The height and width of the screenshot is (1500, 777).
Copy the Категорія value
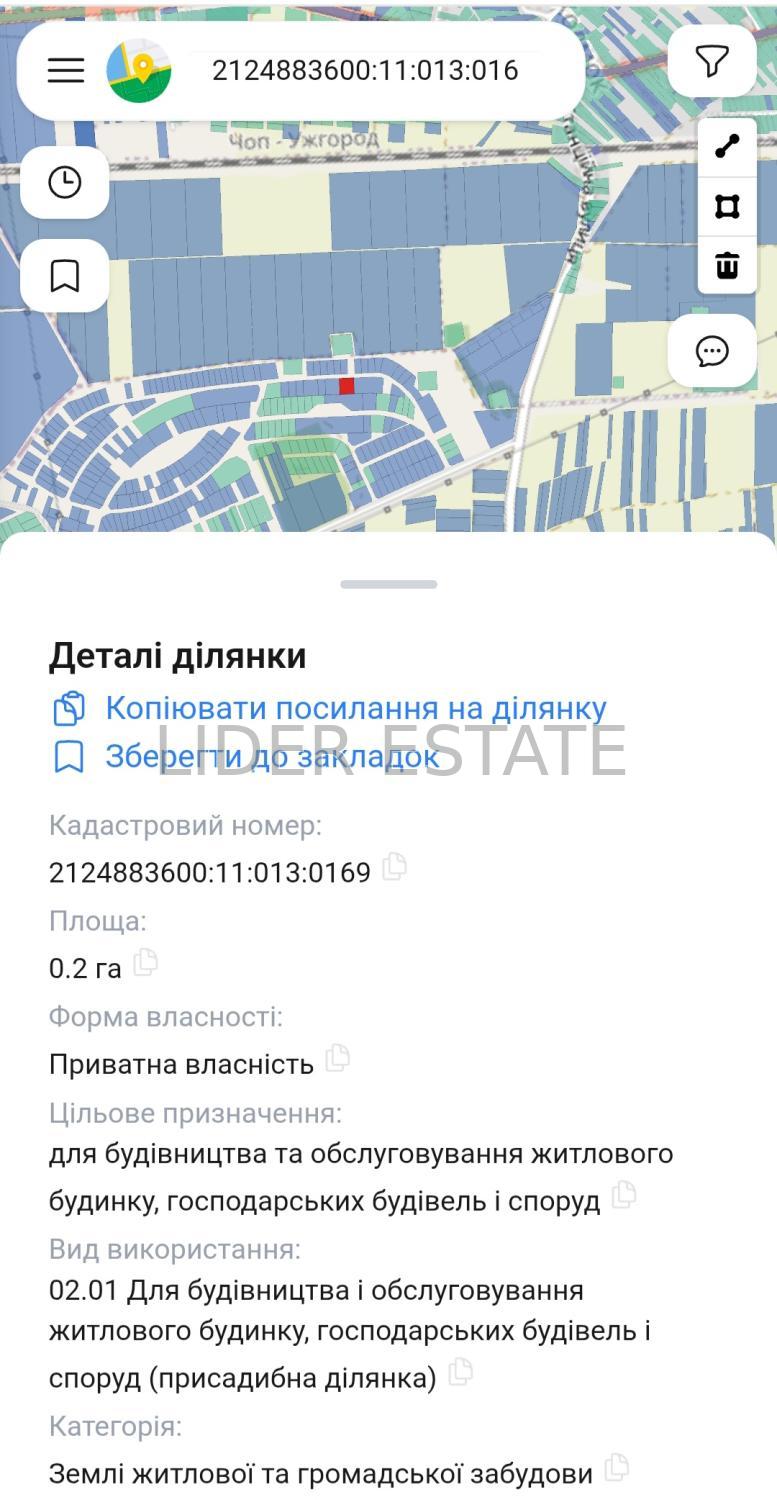(x=617, y=1467)
